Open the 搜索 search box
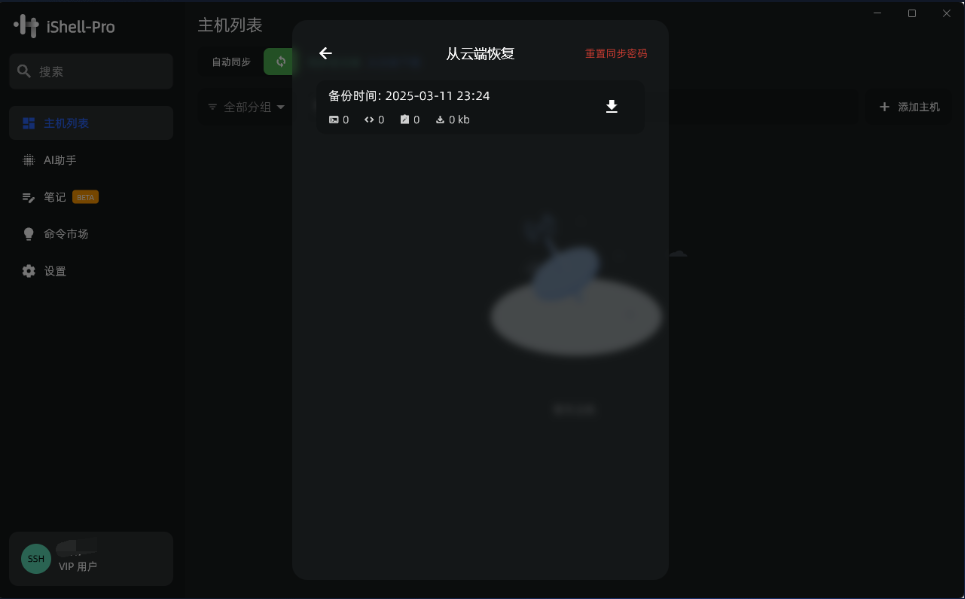 click(91, 72)
